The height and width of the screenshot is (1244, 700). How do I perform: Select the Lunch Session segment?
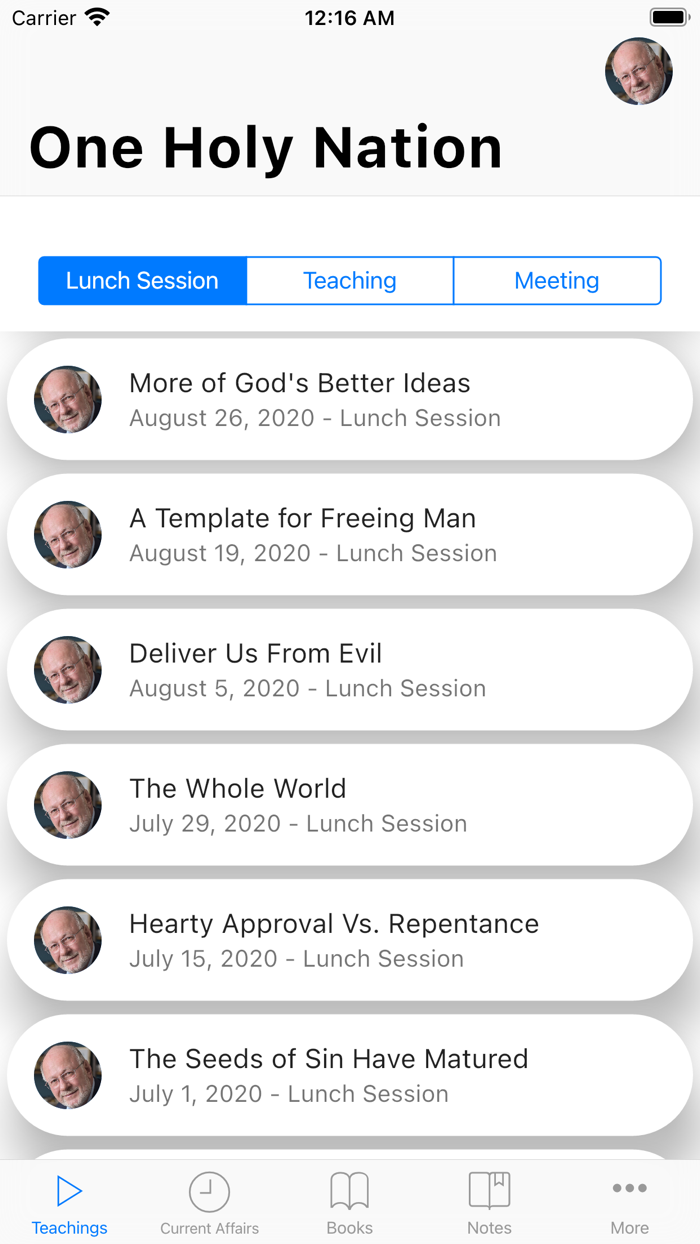coord(142,281)
